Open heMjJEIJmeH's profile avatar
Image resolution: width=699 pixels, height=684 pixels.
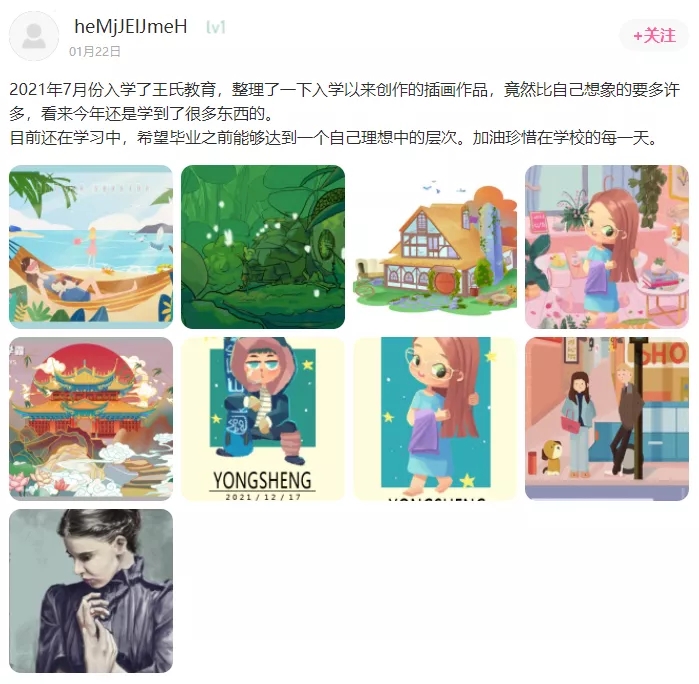pos(33,36)
